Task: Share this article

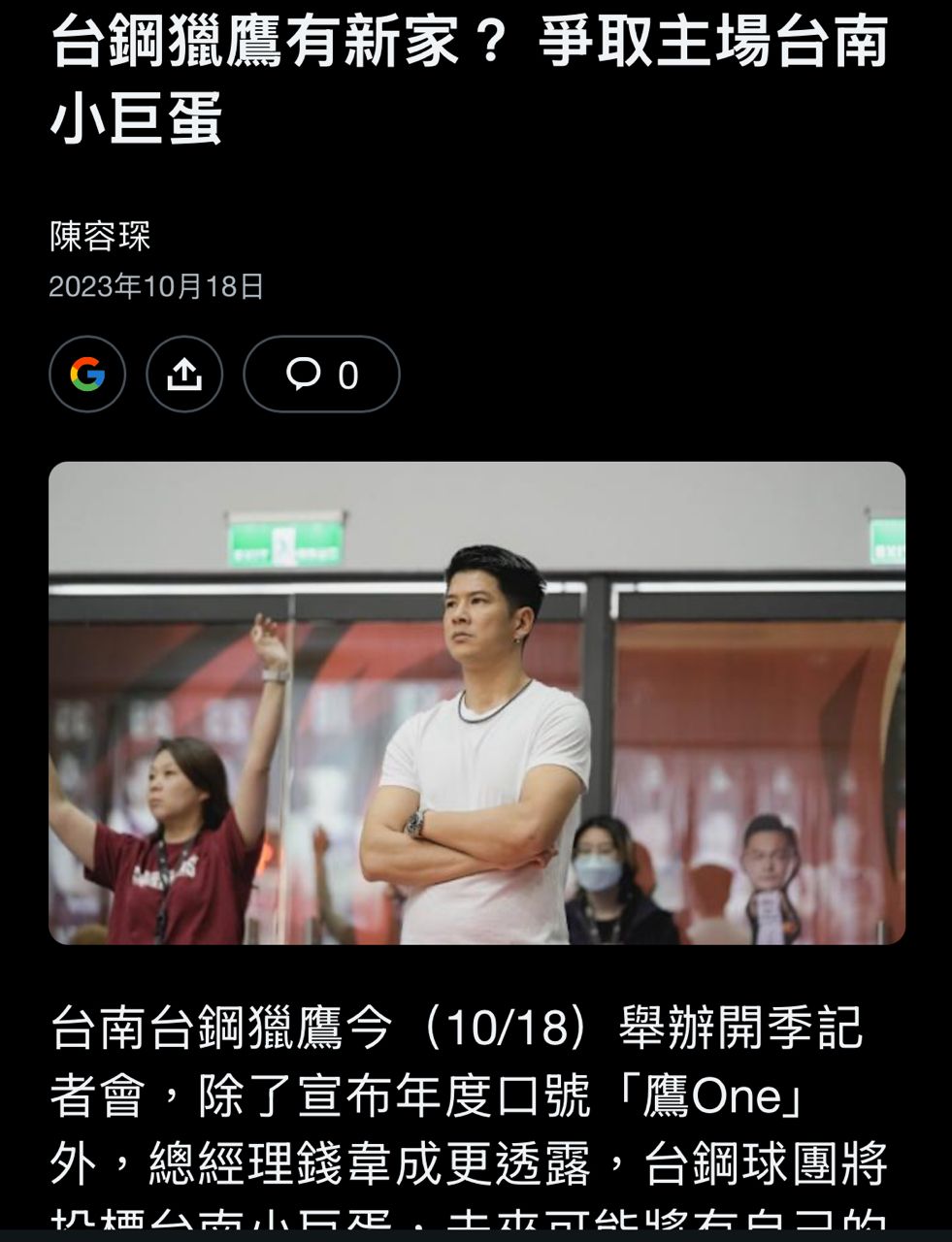Action: pyautogui.click(x=184, y=375)
